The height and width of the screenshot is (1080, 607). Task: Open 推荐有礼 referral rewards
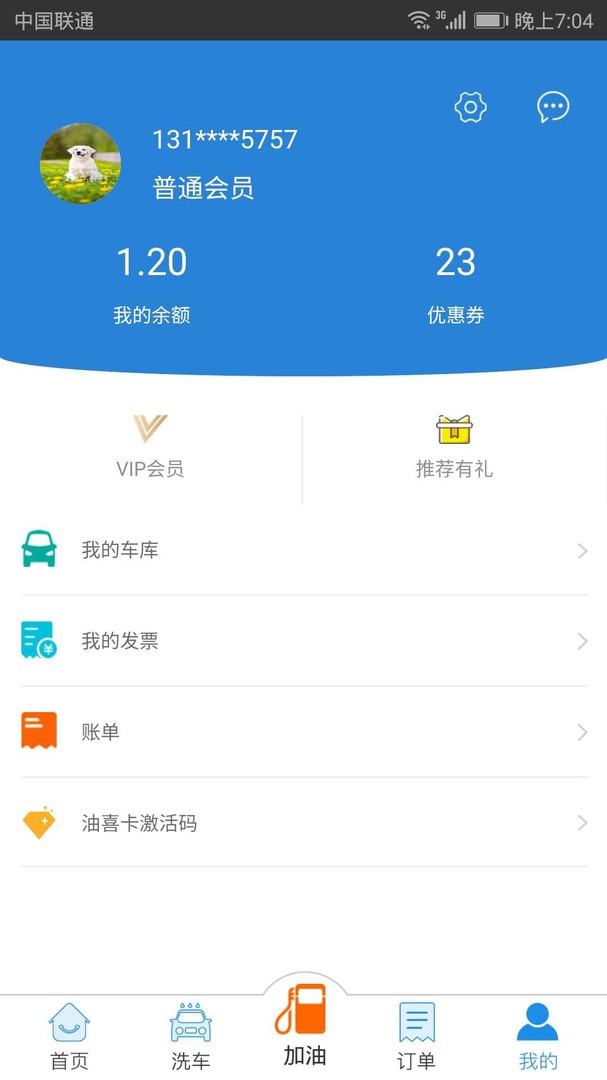[x=454, y=447]
